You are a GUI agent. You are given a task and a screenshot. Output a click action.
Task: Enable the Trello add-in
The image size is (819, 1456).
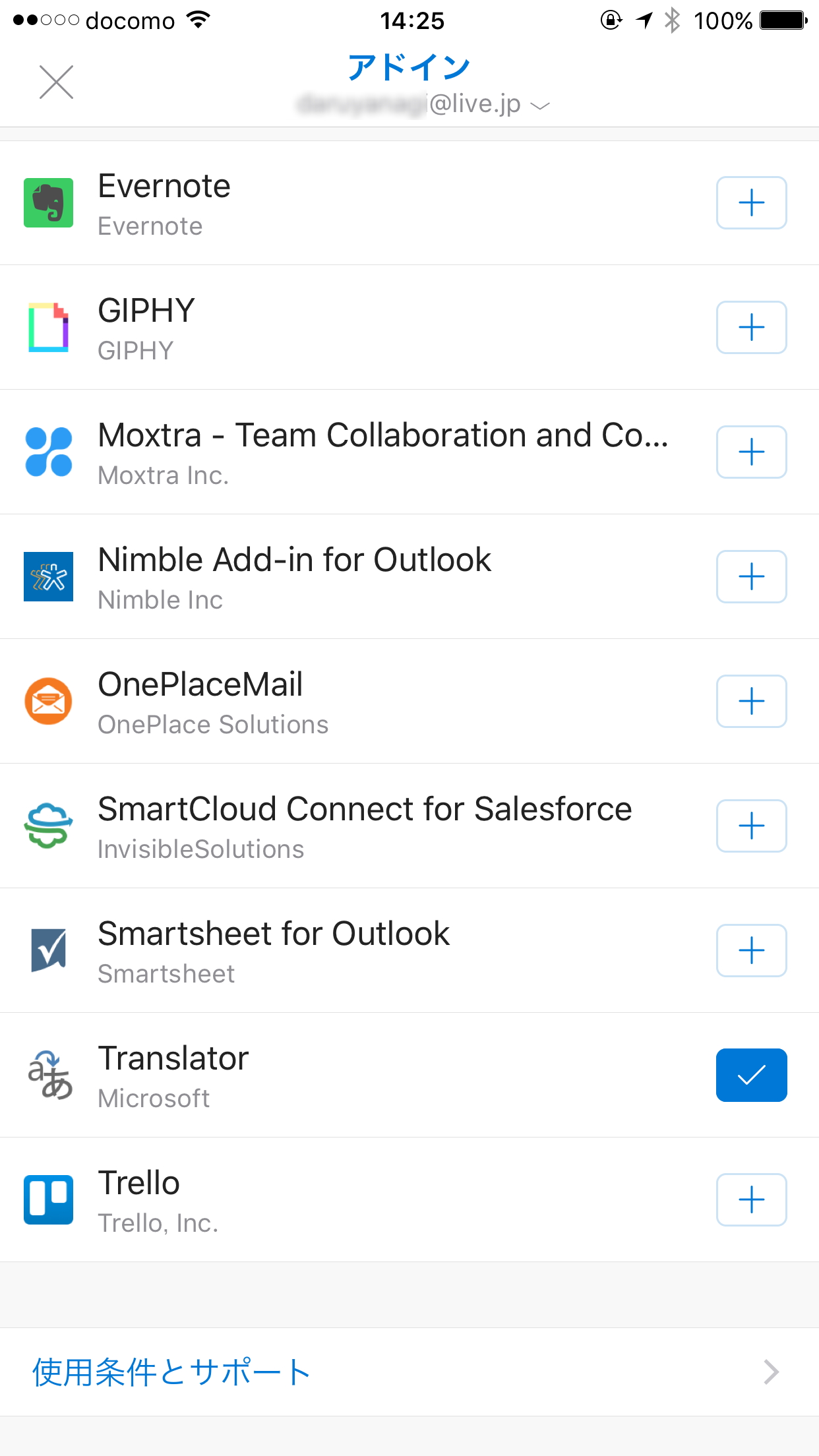pos(751,1199)
